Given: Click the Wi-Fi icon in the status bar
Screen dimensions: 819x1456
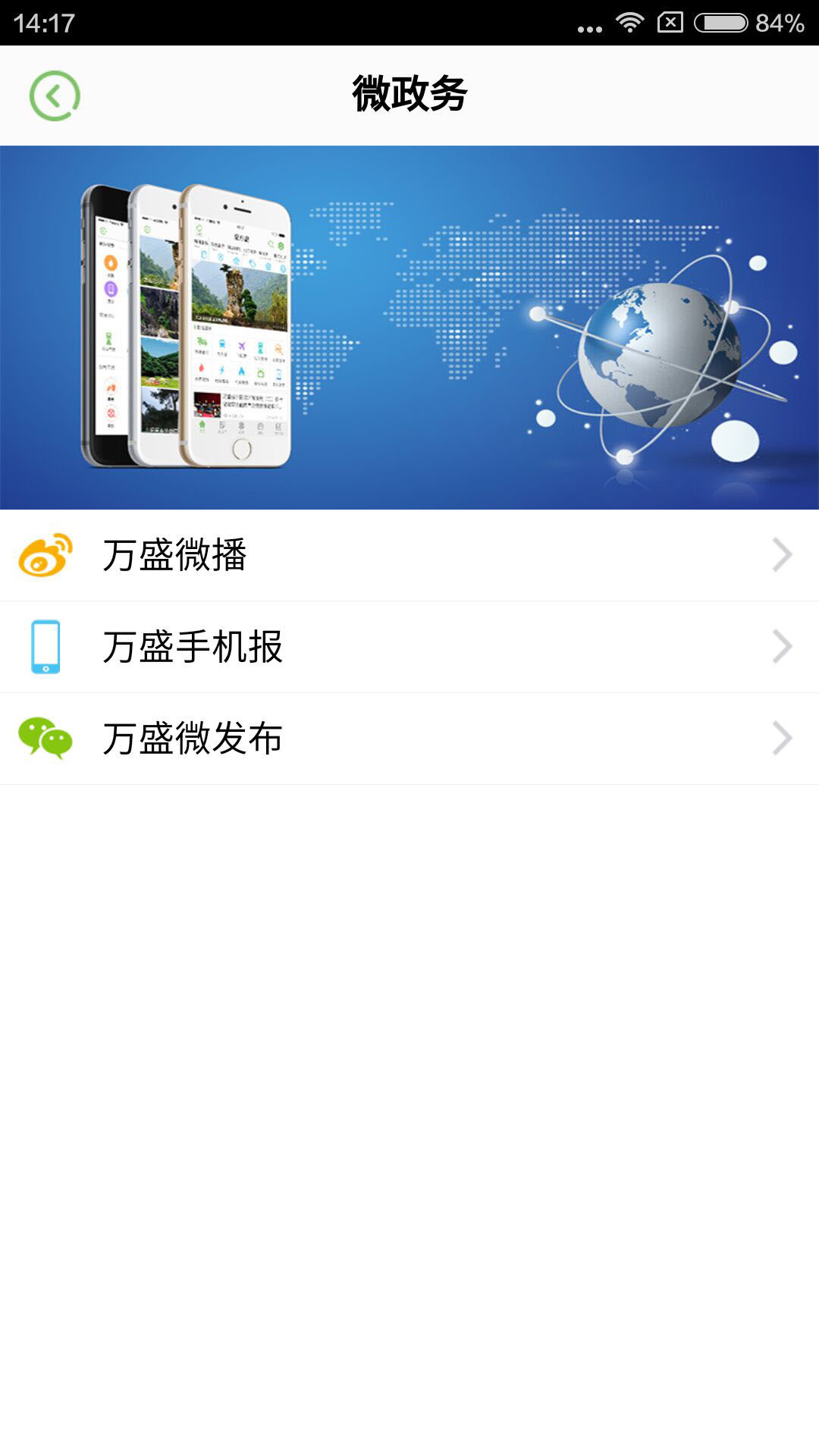Looking at the screenshot, I should 632,23.
